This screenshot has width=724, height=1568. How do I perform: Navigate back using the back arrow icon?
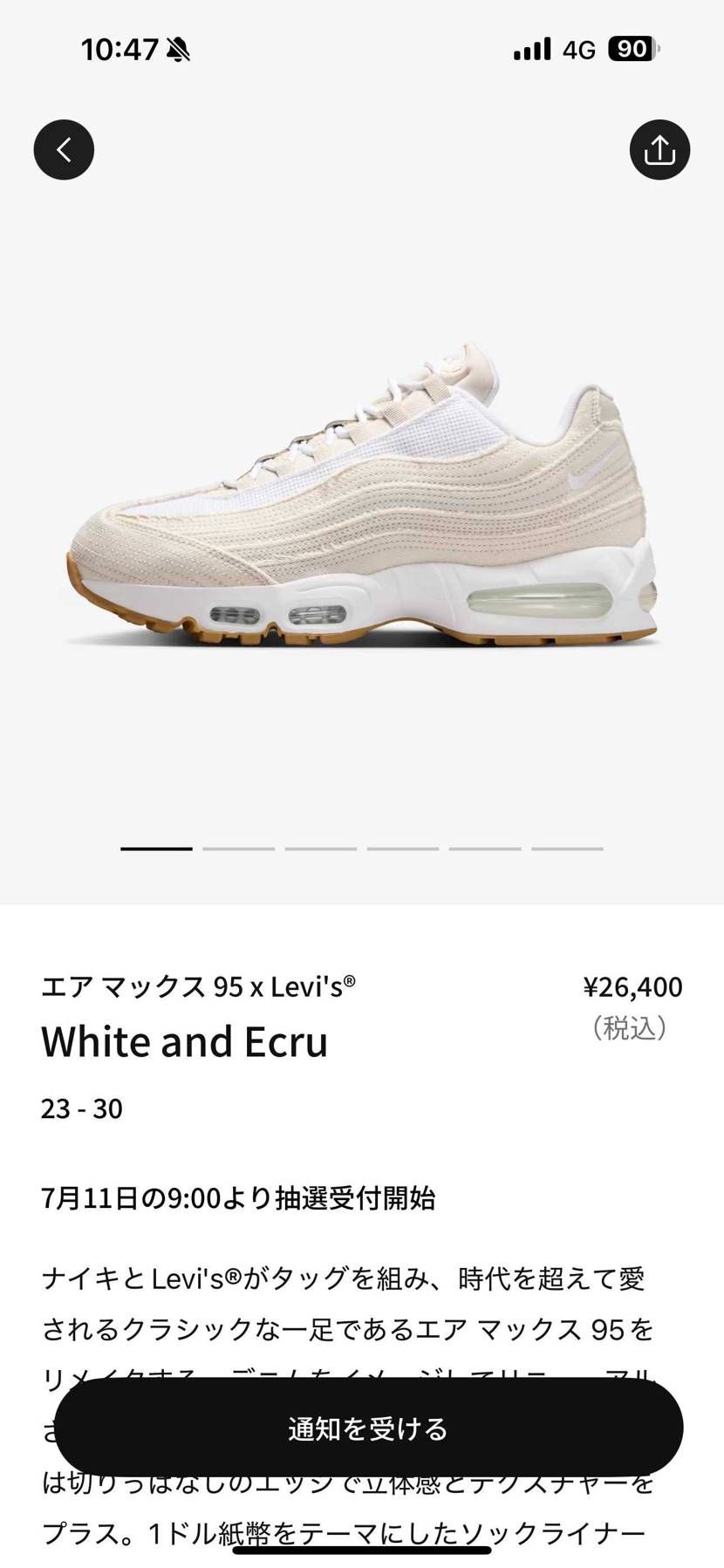63,149
